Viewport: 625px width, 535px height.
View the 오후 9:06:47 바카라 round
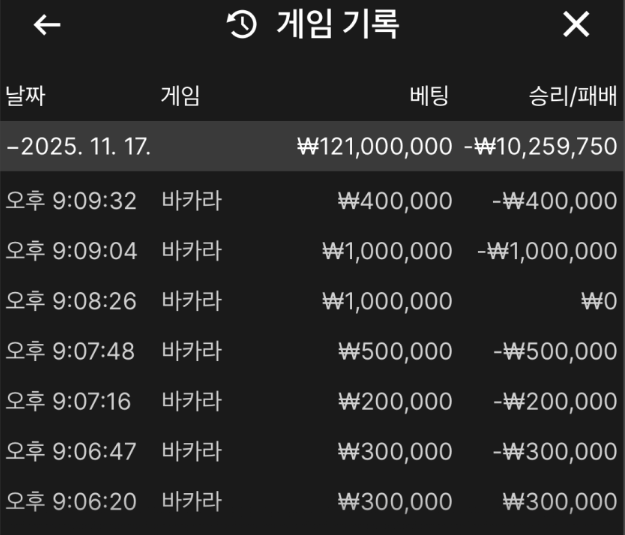(312, 451)
